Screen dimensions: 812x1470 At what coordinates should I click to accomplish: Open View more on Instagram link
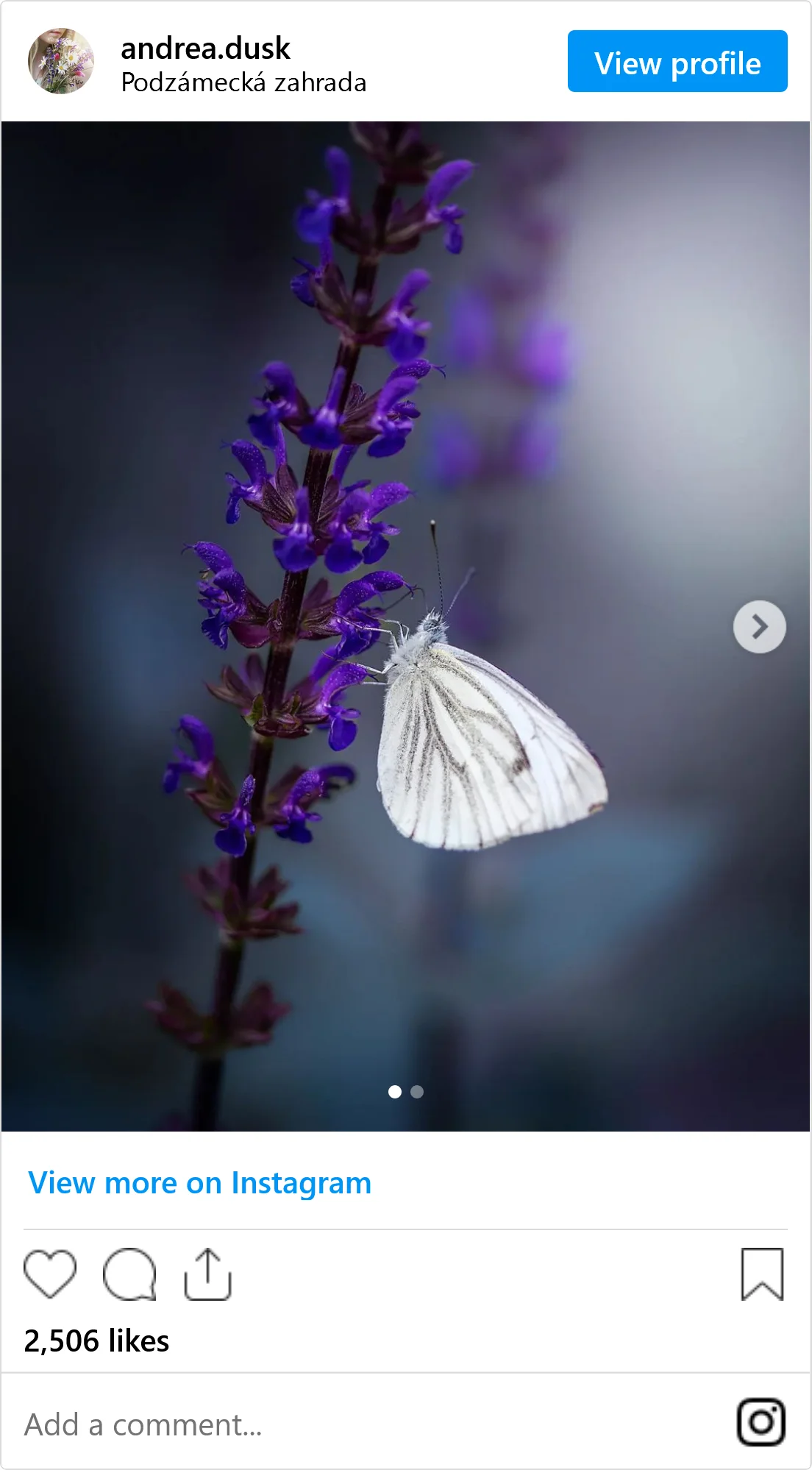199,1183
